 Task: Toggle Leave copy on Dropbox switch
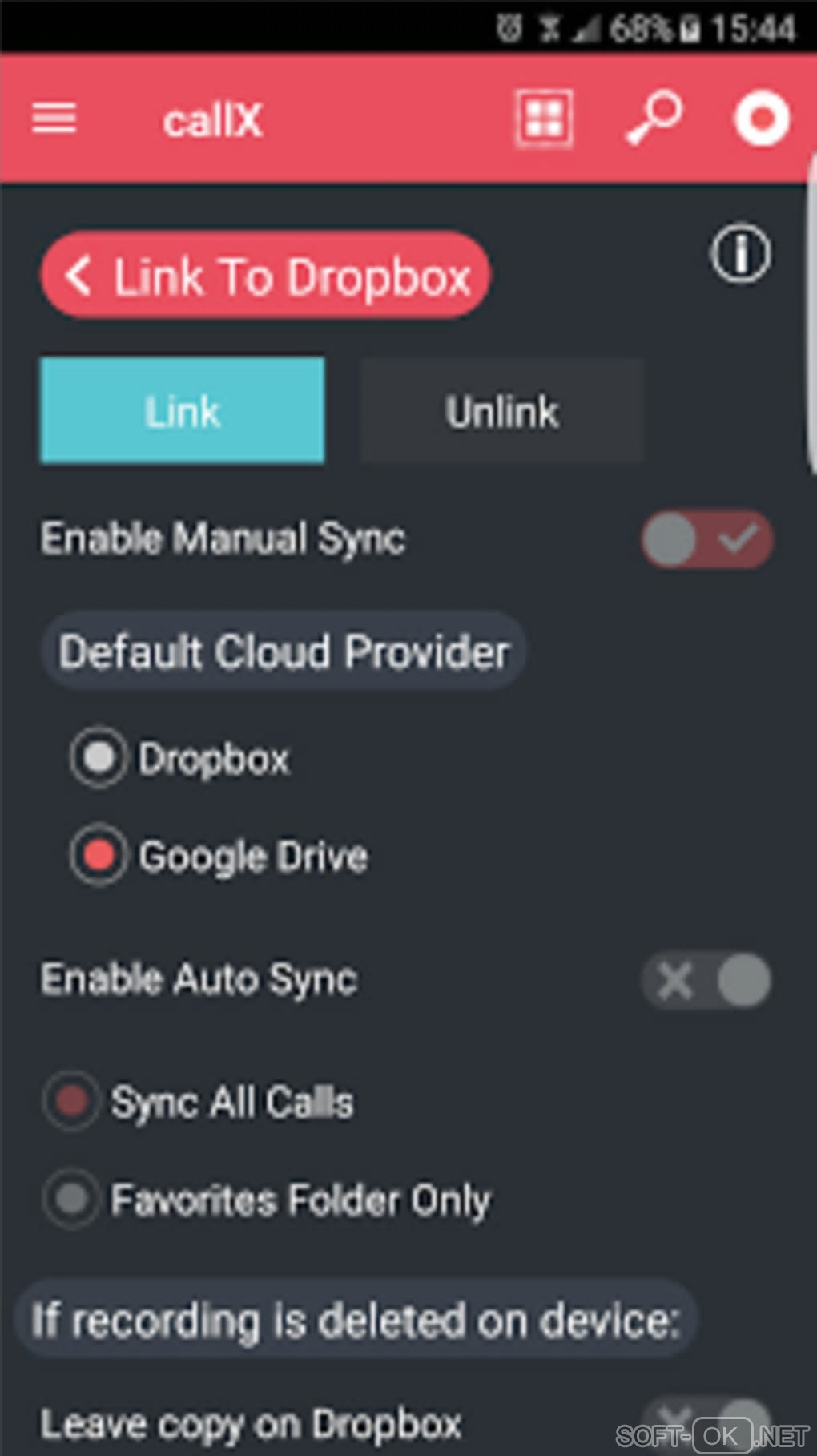pos(706,1422)
